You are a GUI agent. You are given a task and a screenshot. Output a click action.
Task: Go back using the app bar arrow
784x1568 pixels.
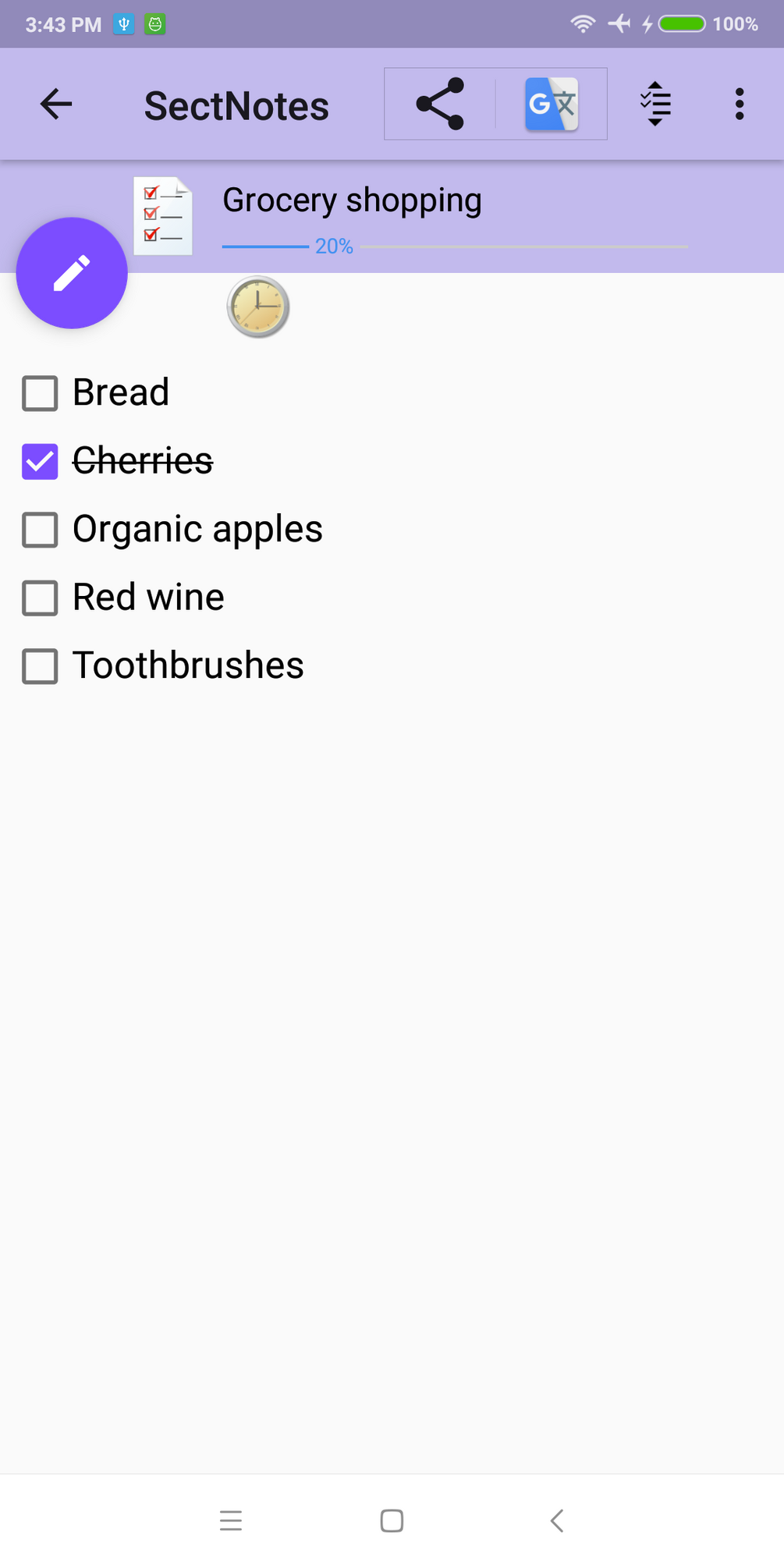[56, 104]
